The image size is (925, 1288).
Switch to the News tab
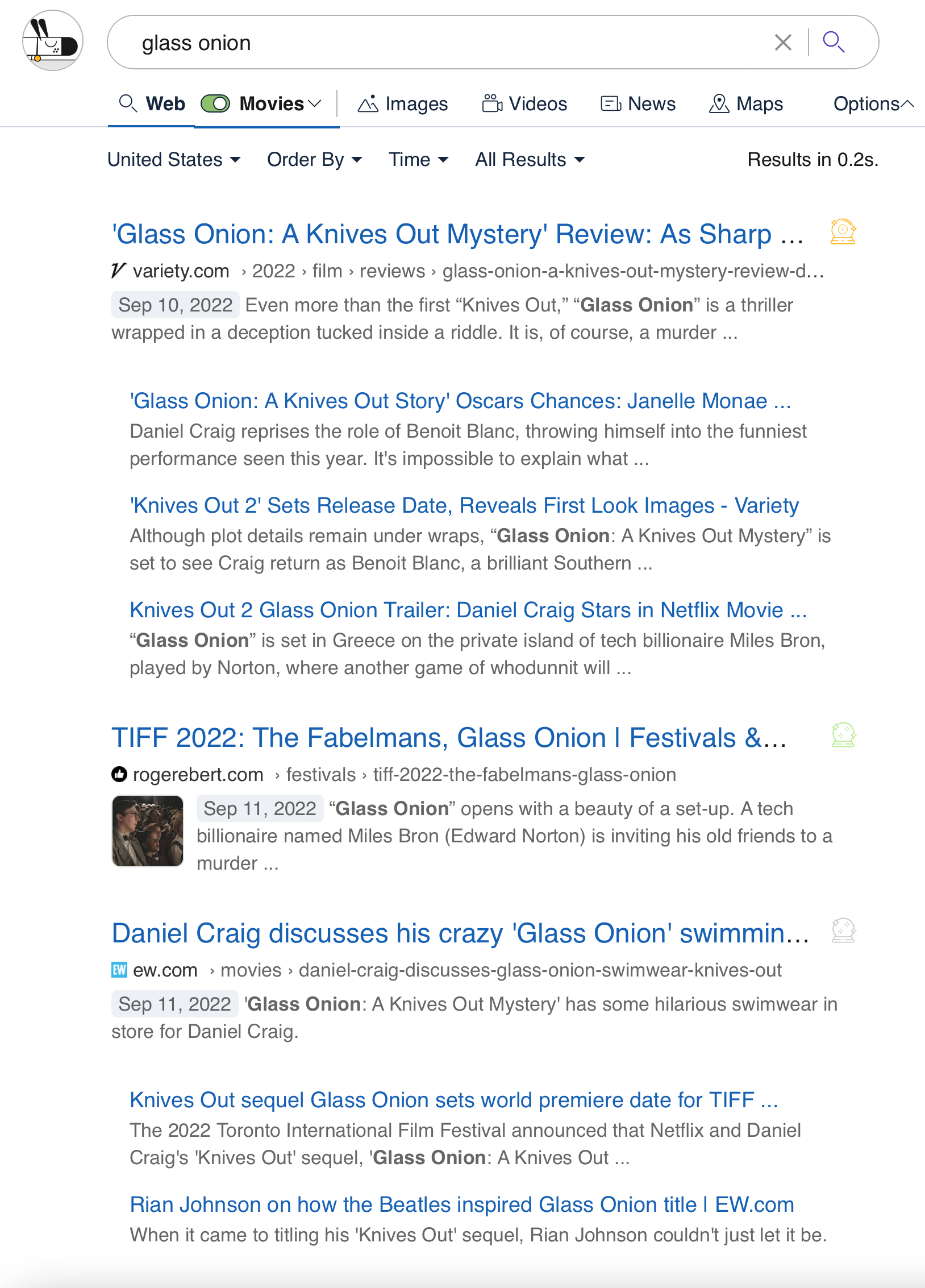click(x=638, y=104)
